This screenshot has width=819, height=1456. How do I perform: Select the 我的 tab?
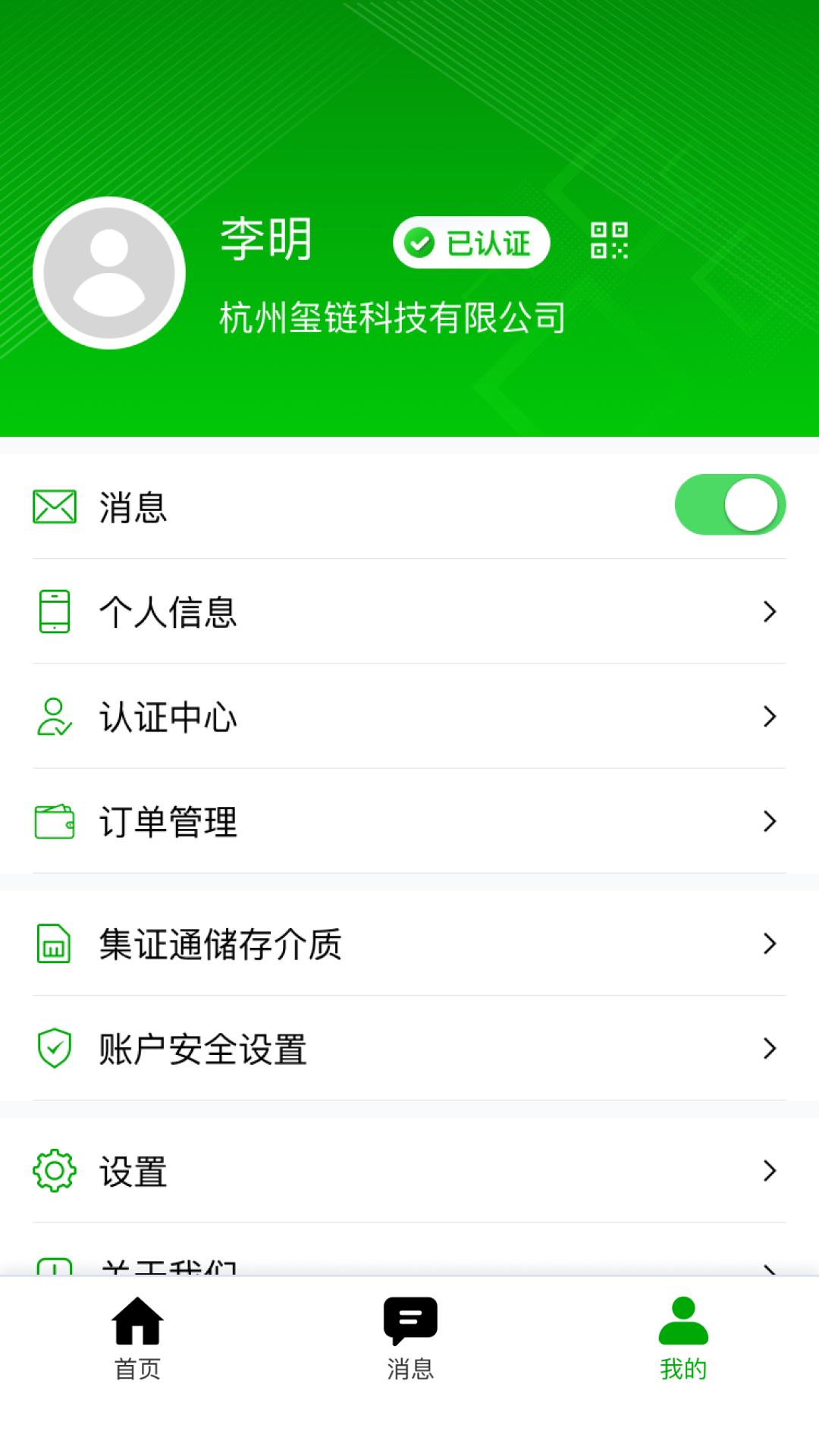coord(683,1338)
